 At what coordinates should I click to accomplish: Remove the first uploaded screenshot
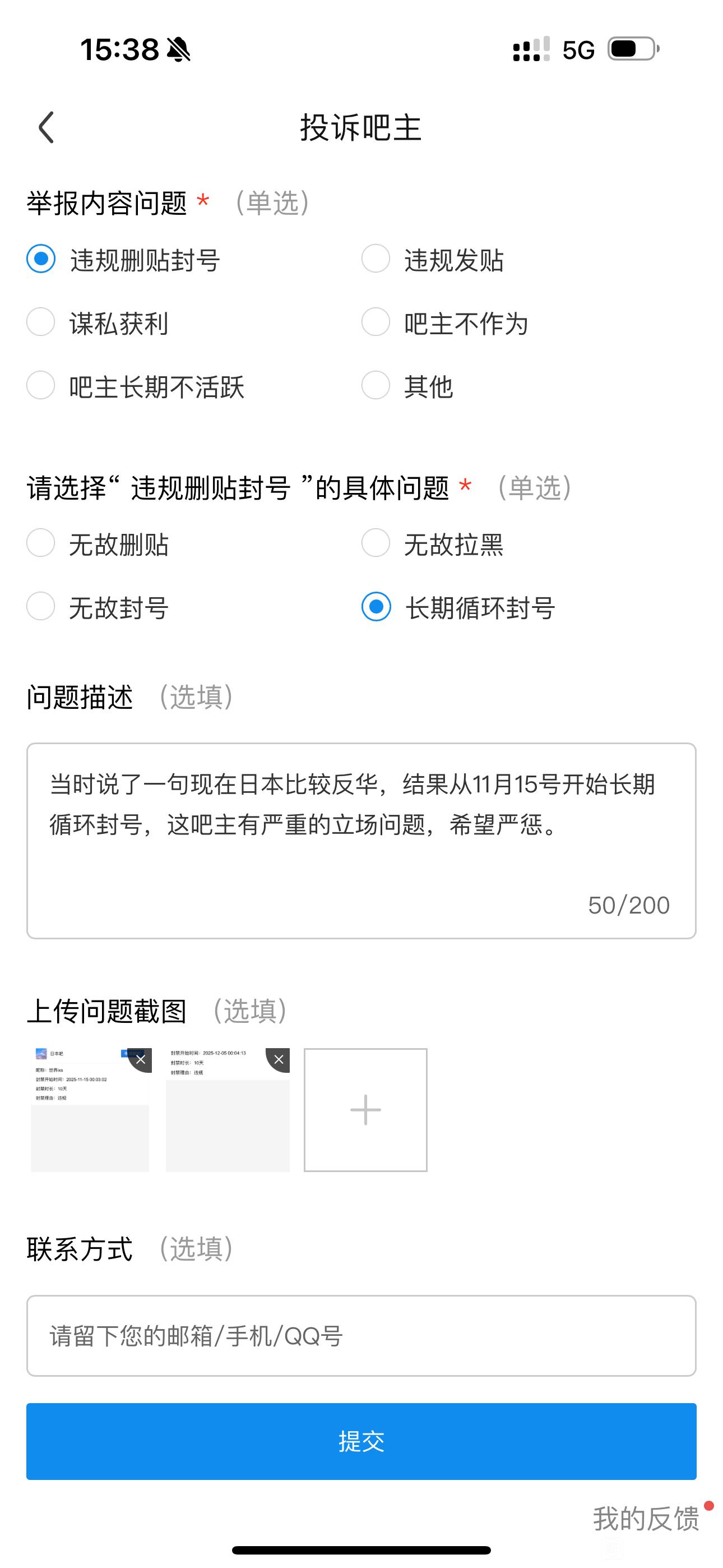click(x=141, y=1060)
